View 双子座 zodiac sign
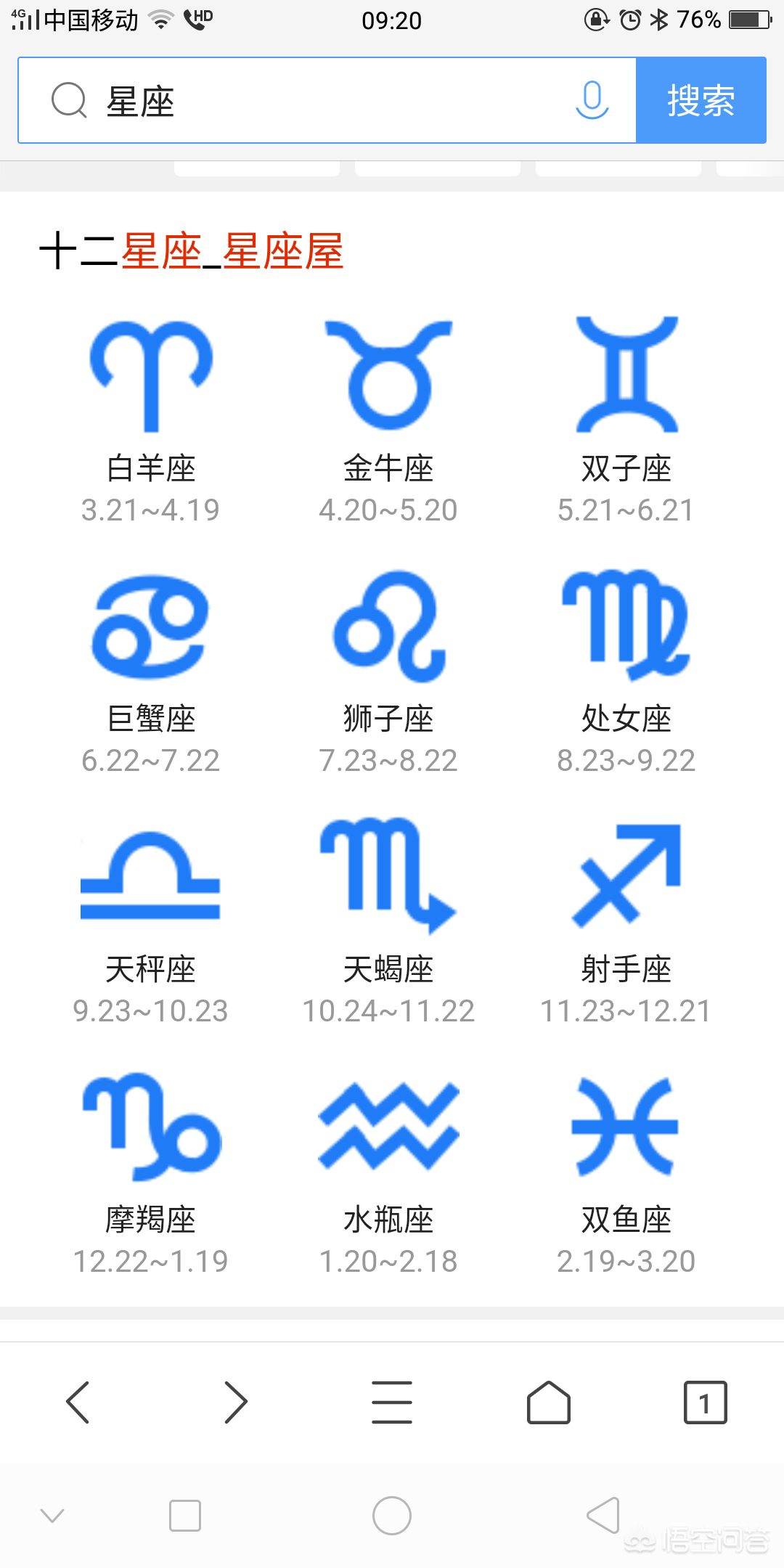Viewport: 784px width, 1568px height. click(626, 417)
